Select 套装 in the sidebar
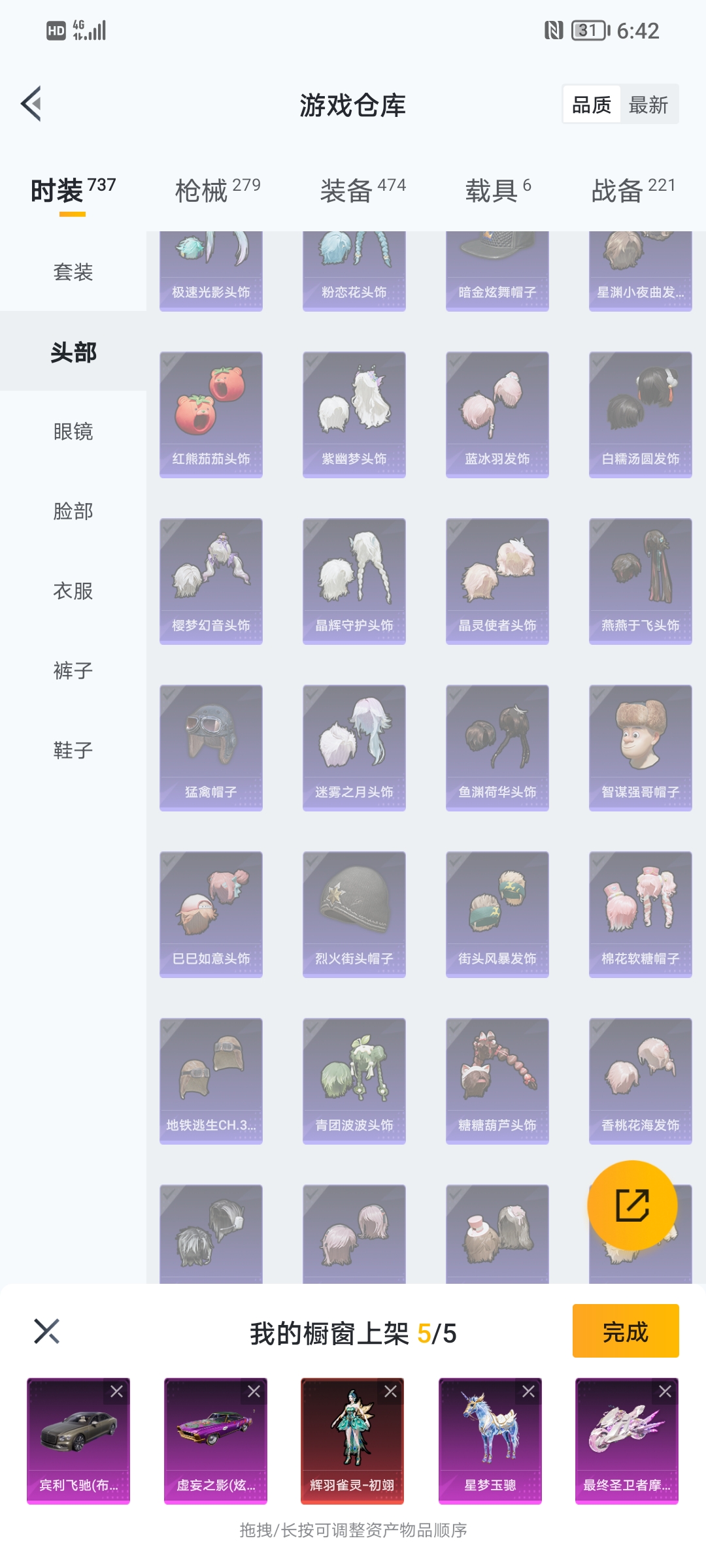The image size is (706, 1568). tap(73, 272)
